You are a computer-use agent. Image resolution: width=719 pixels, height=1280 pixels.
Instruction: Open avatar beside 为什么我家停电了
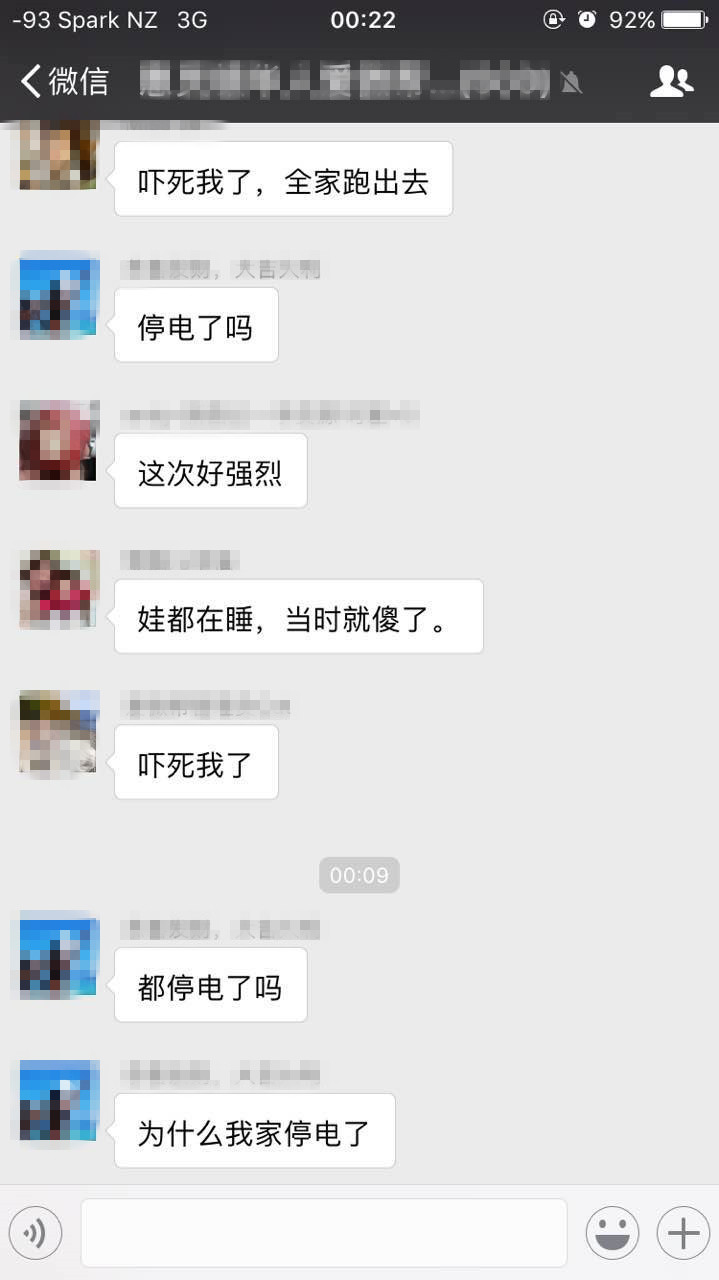pos(59,1100)
